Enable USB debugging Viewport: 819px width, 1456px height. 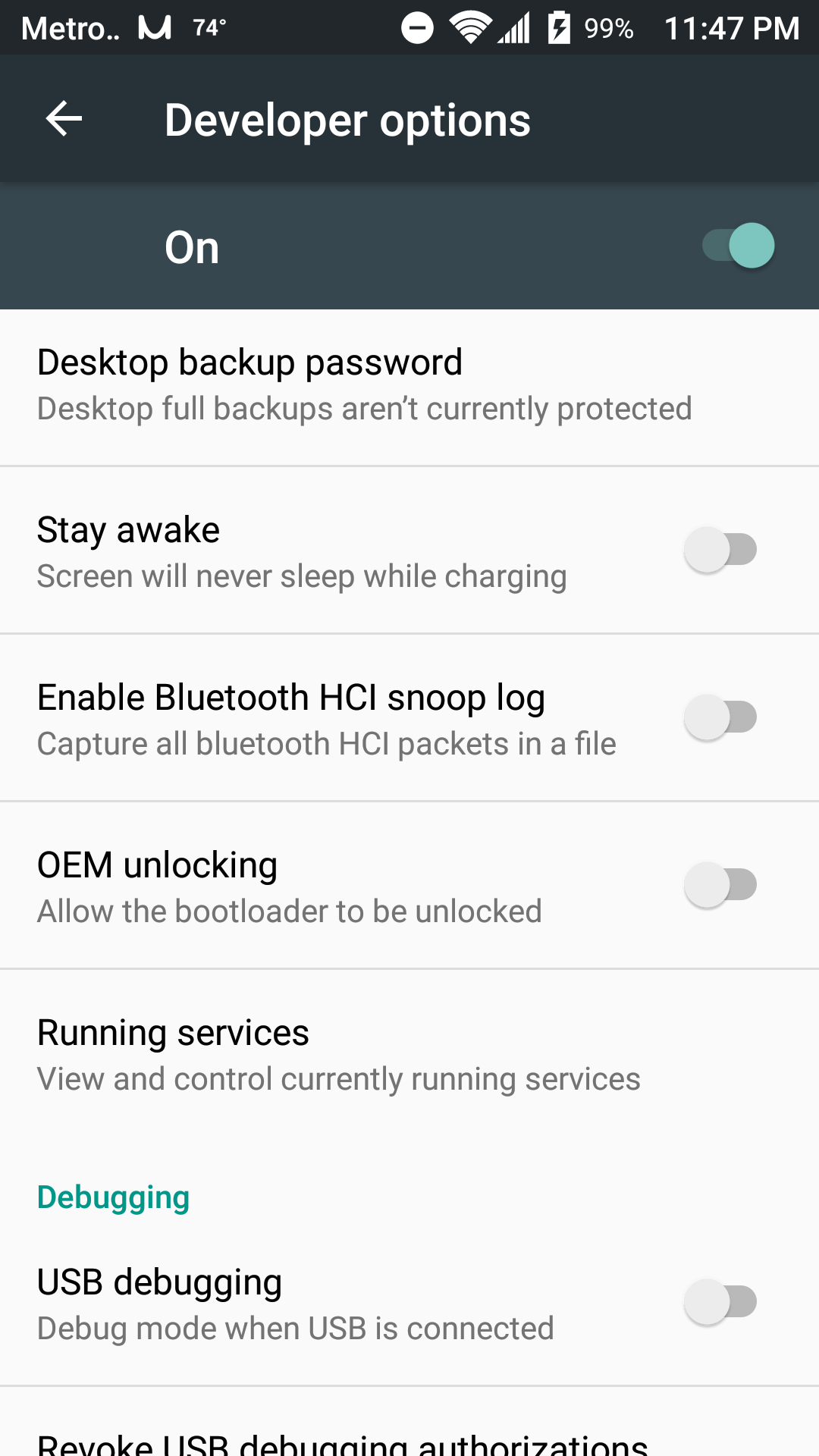pyautogui.click(x=720, y=1302)
